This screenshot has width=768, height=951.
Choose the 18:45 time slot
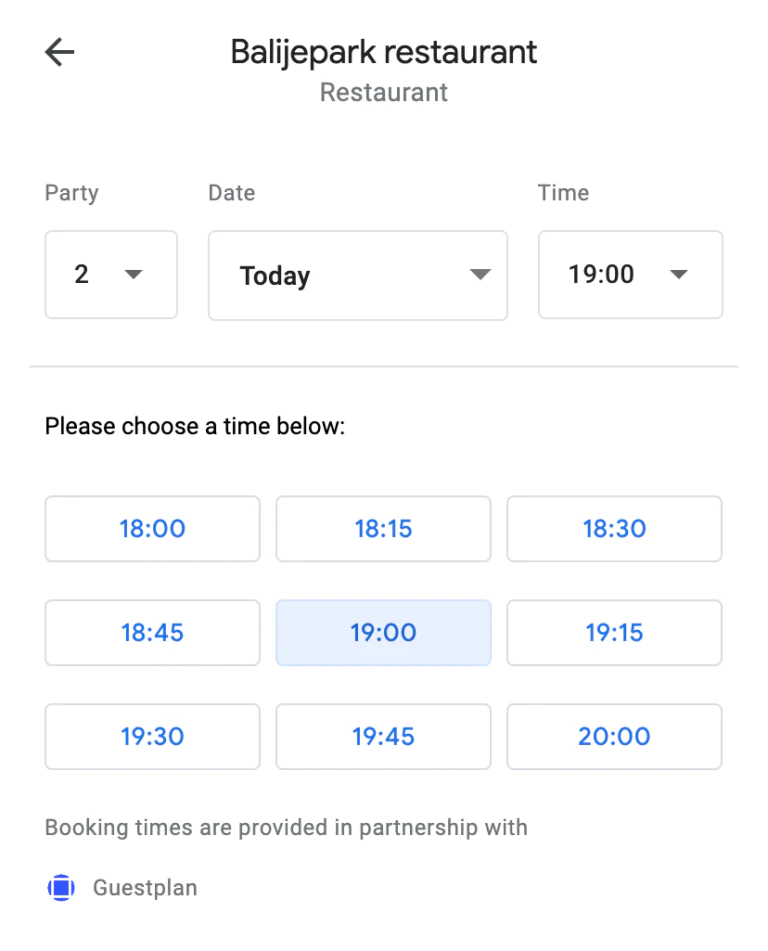(152, 632)
